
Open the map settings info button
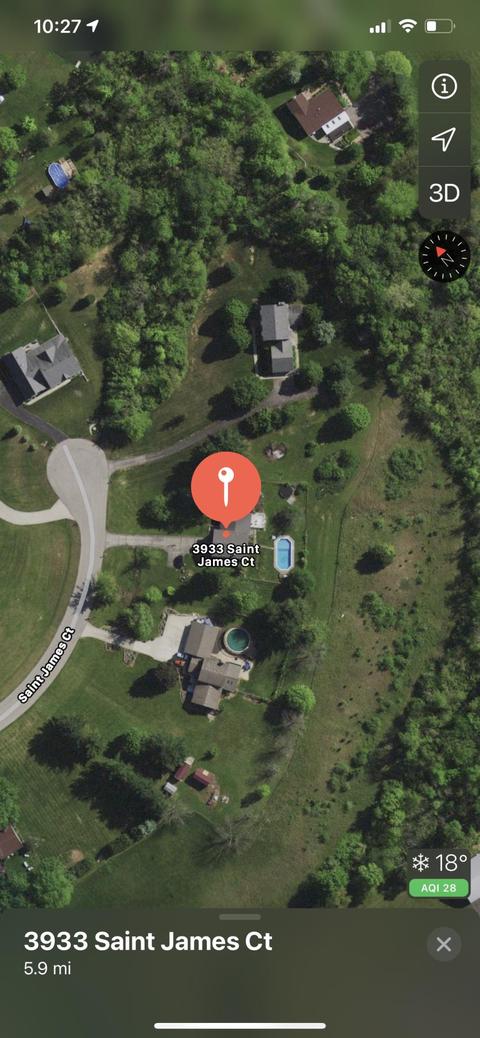[444, 87]
